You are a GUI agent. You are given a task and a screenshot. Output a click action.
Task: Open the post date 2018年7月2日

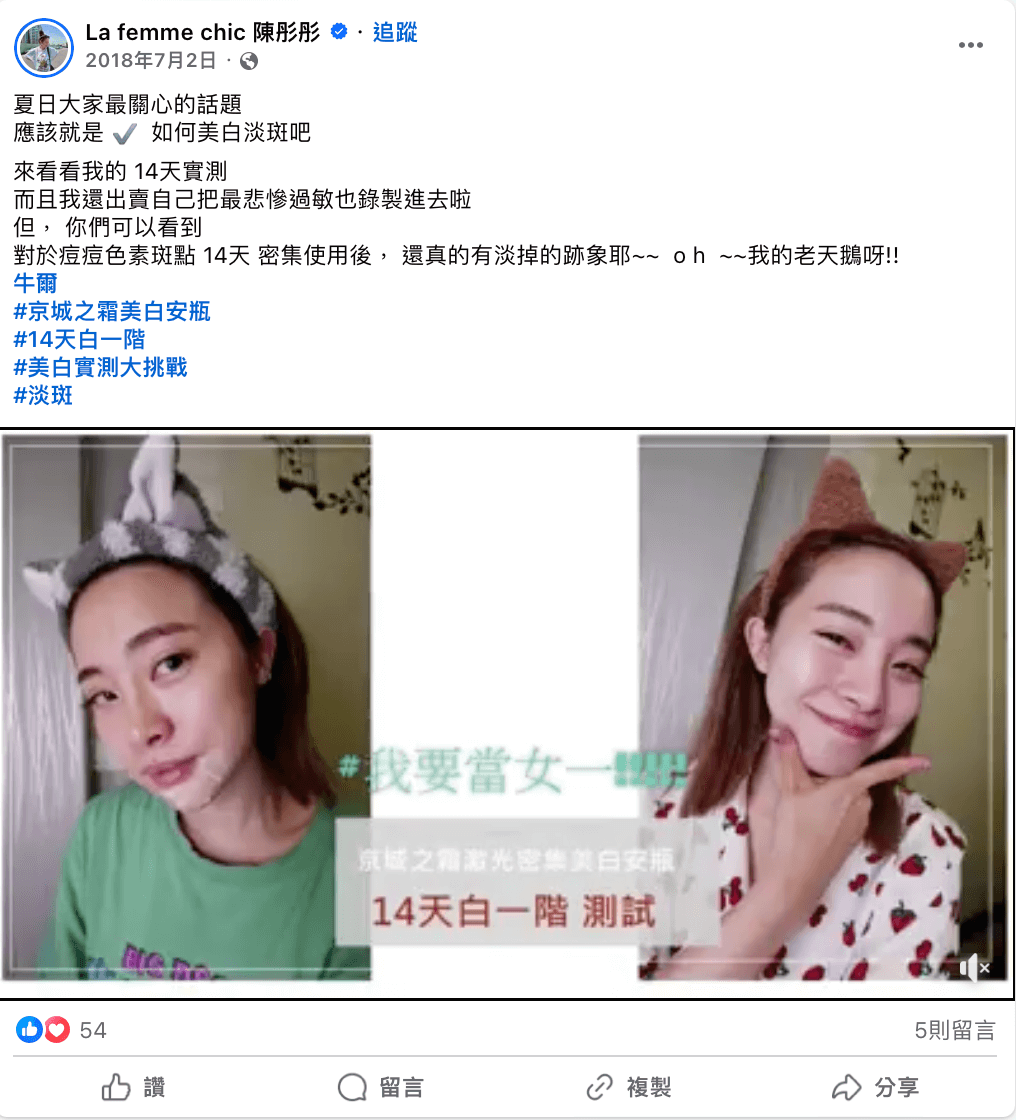(x=151, y=61)
